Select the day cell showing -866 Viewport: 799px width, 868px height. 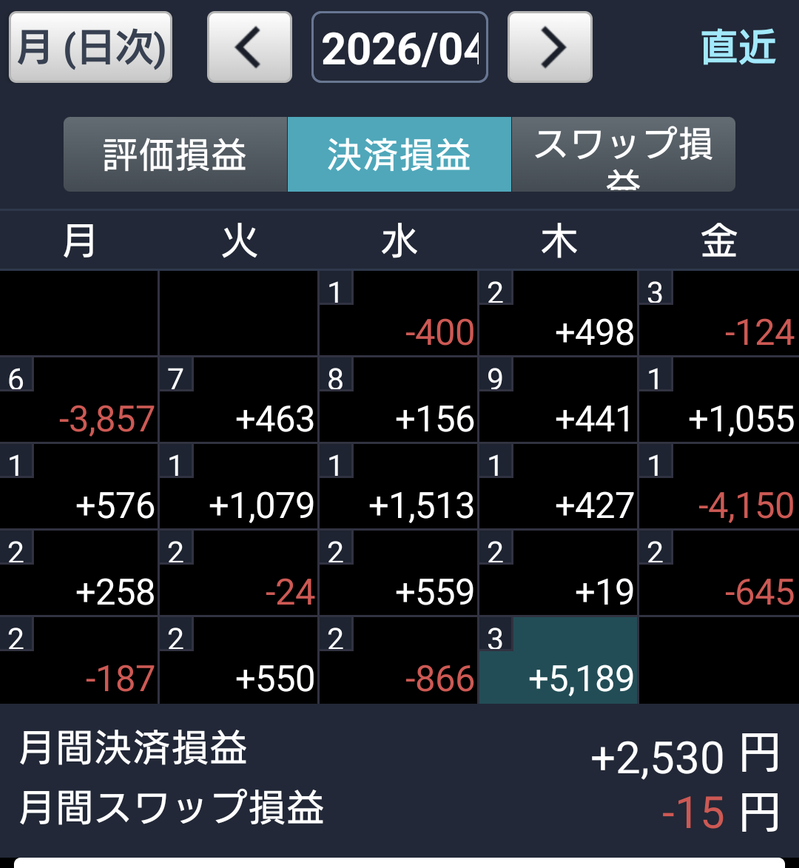398,660
